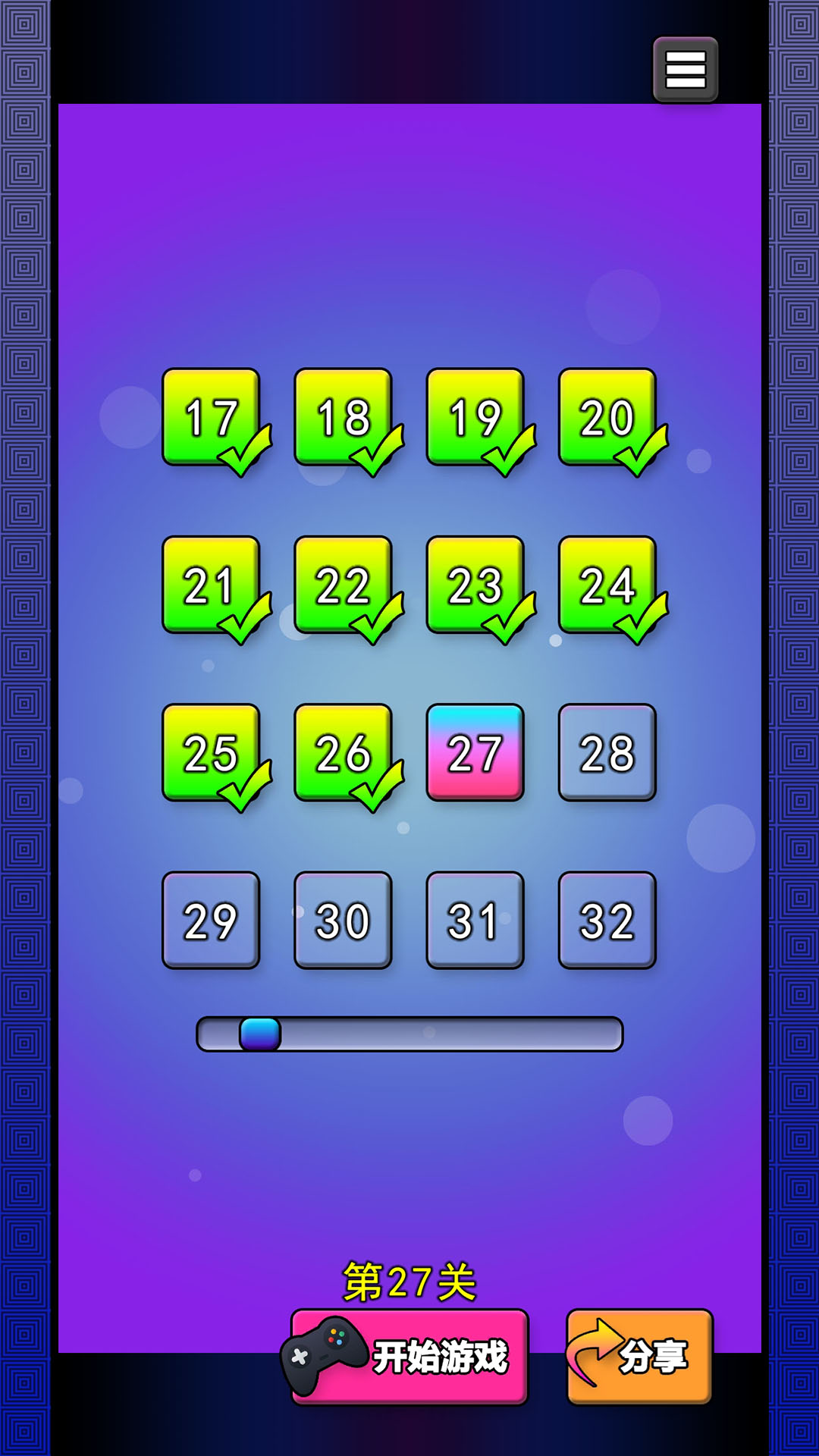Replay completed level 17
The width and height of the screenshot is (819, 1456).
(211, 417)
